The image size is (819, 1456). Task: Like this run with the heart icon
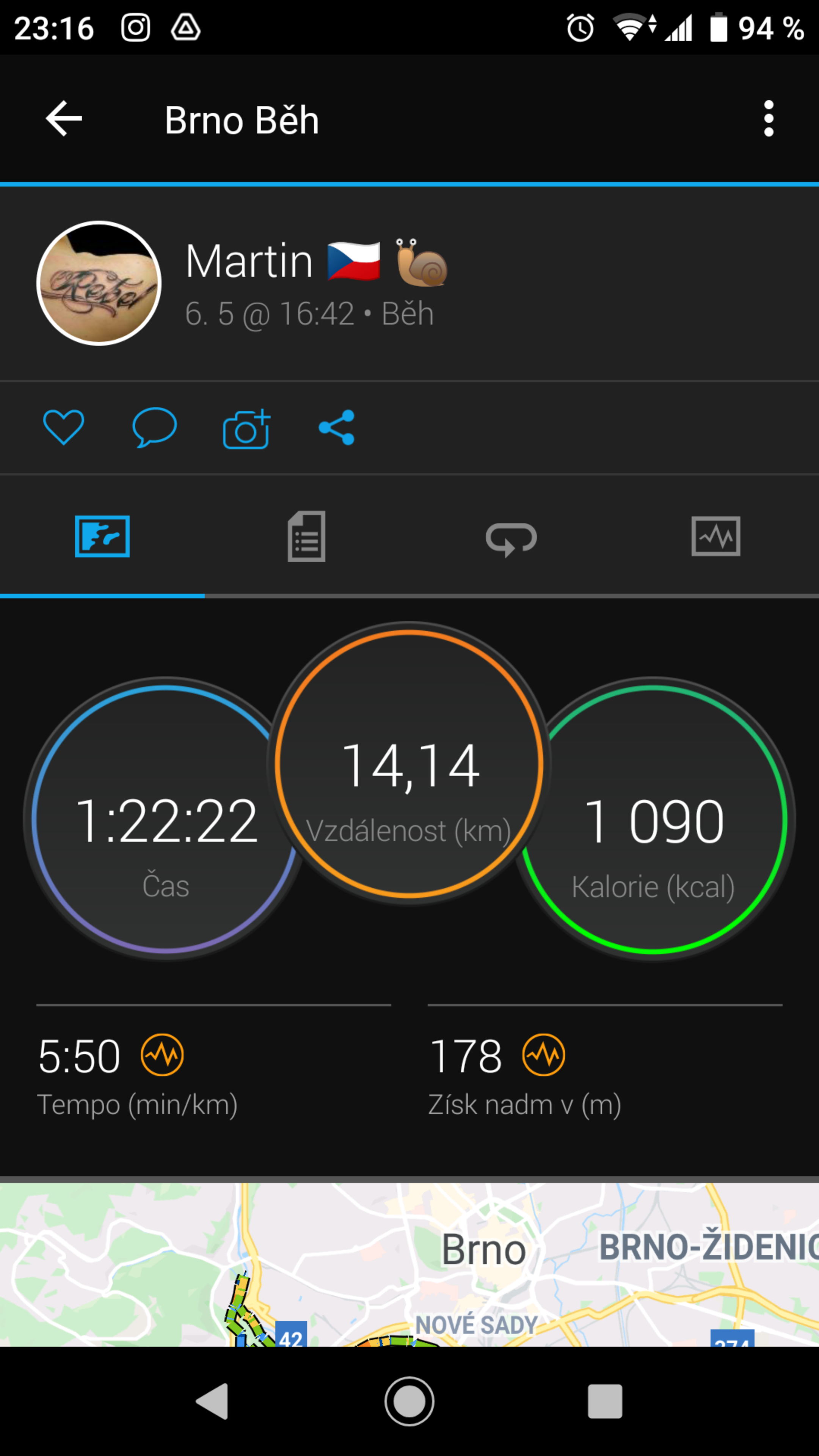coord(64,427)
